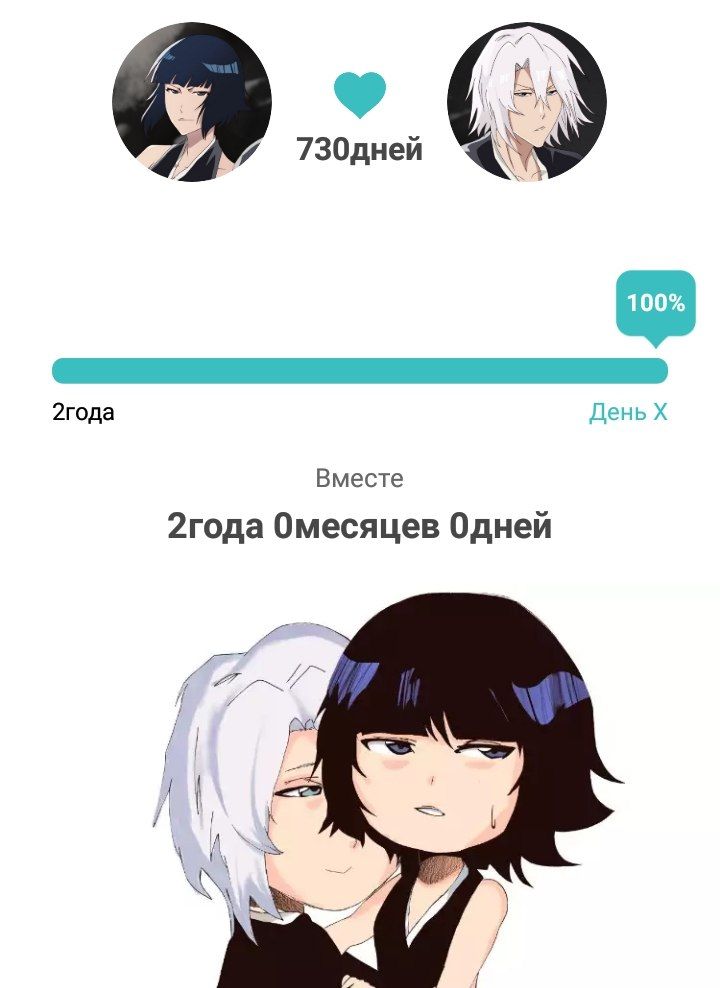
Task: Tap the teal heart above 730дней
Action: (x=360, y=97)
